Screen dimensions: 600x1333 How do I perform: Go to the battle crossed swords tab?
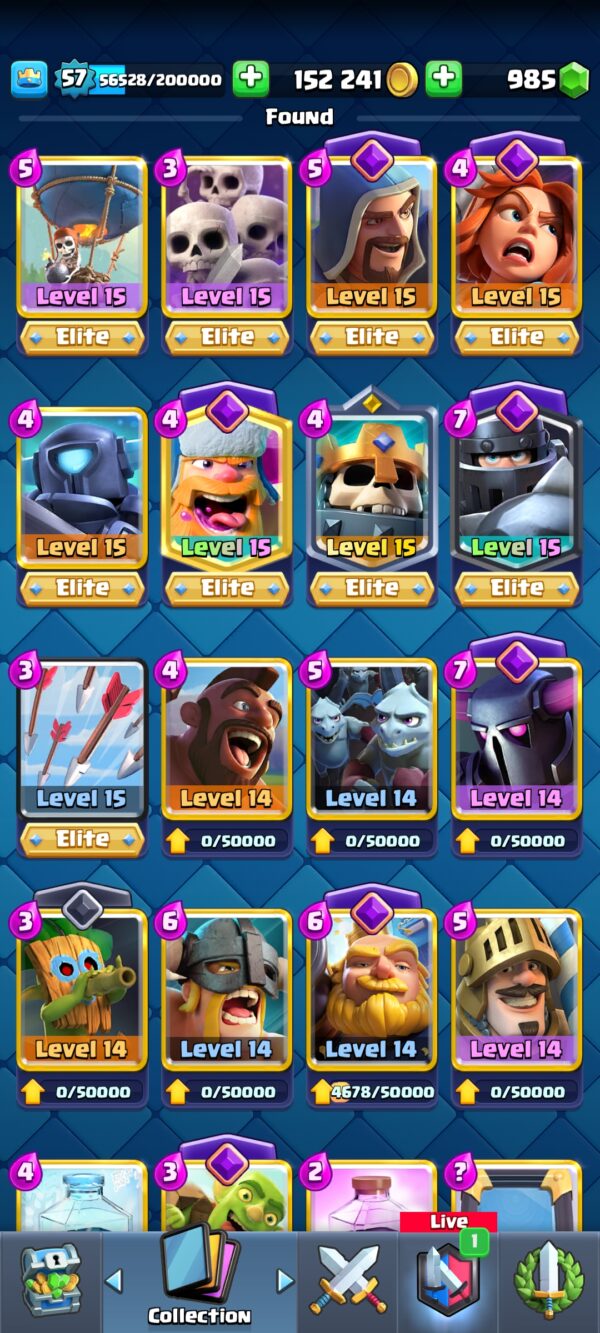click(347, 1282)
